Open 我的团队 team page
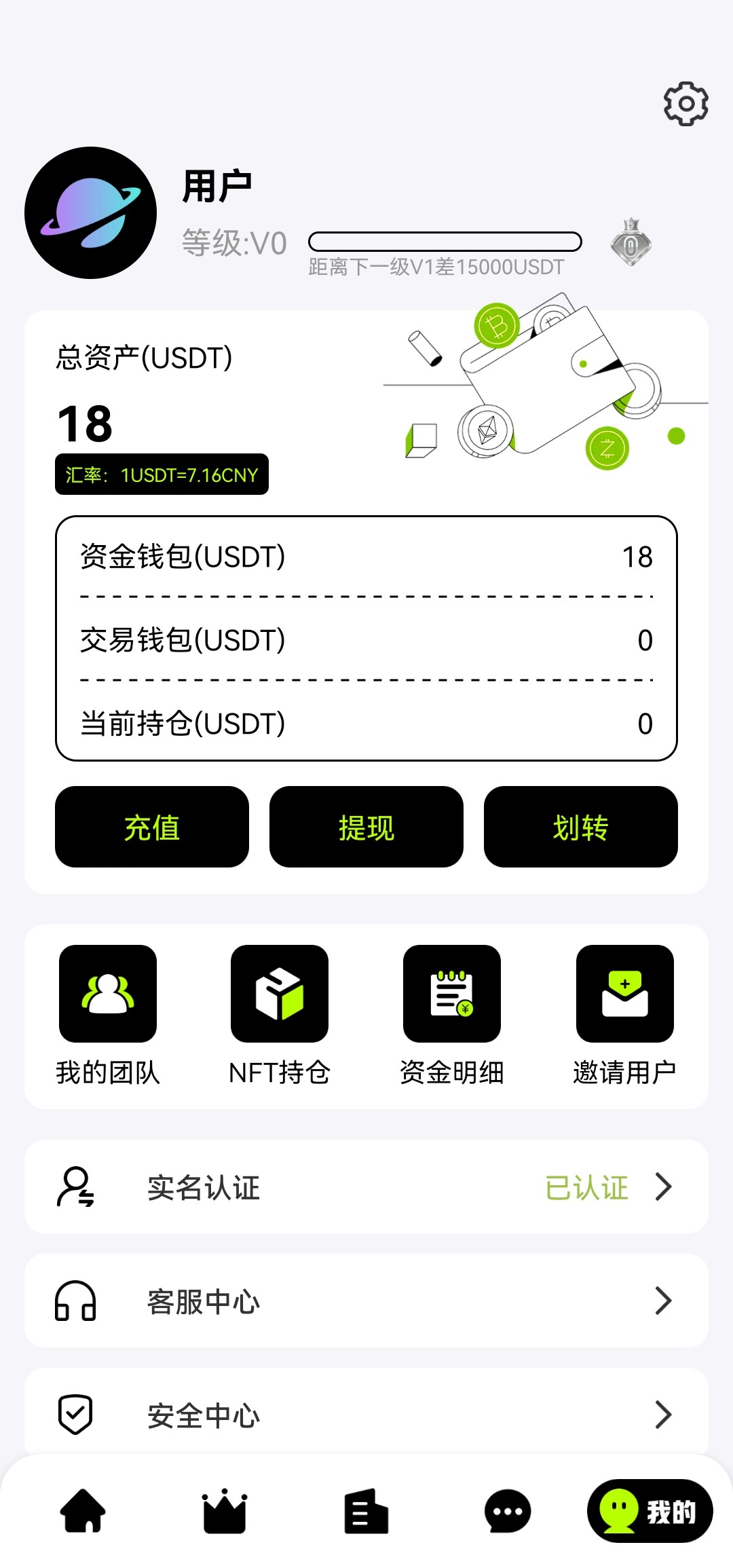Screen dimensions: 733x1568 (108, 1015)
